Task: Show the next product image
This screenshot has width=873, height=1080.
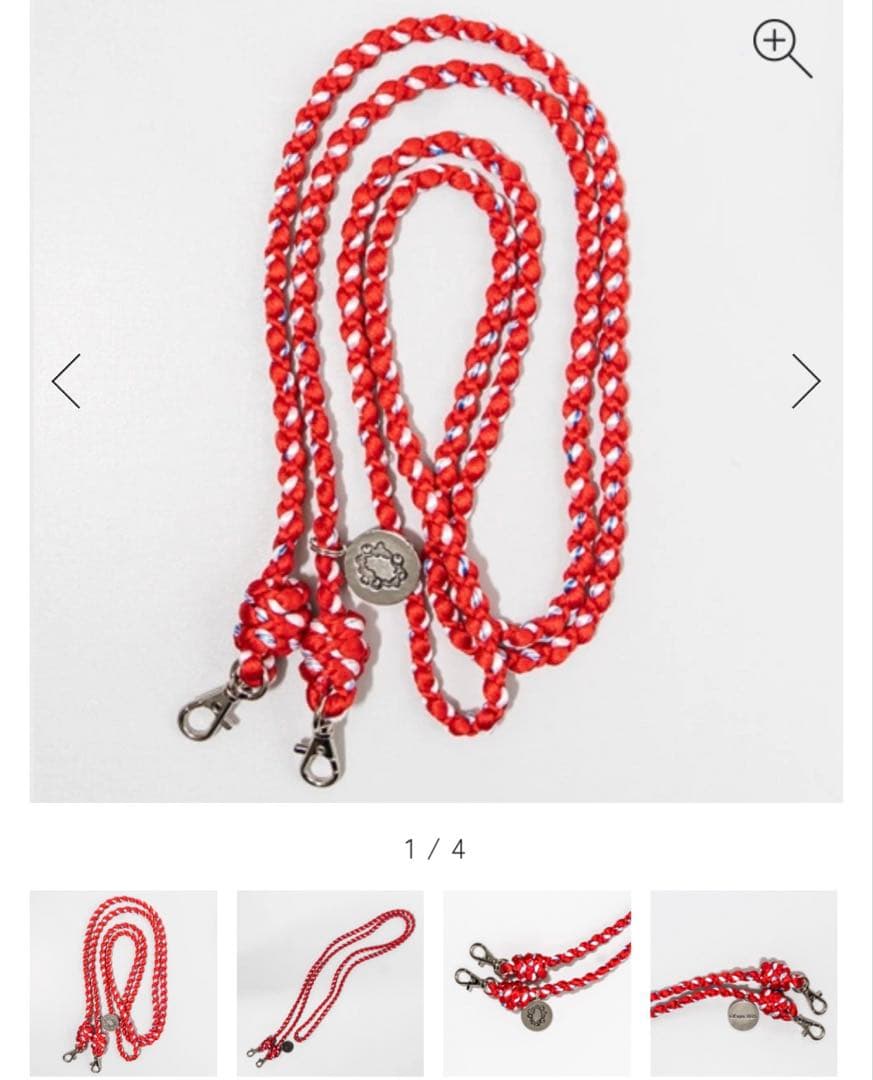Action: click(806, 381)
